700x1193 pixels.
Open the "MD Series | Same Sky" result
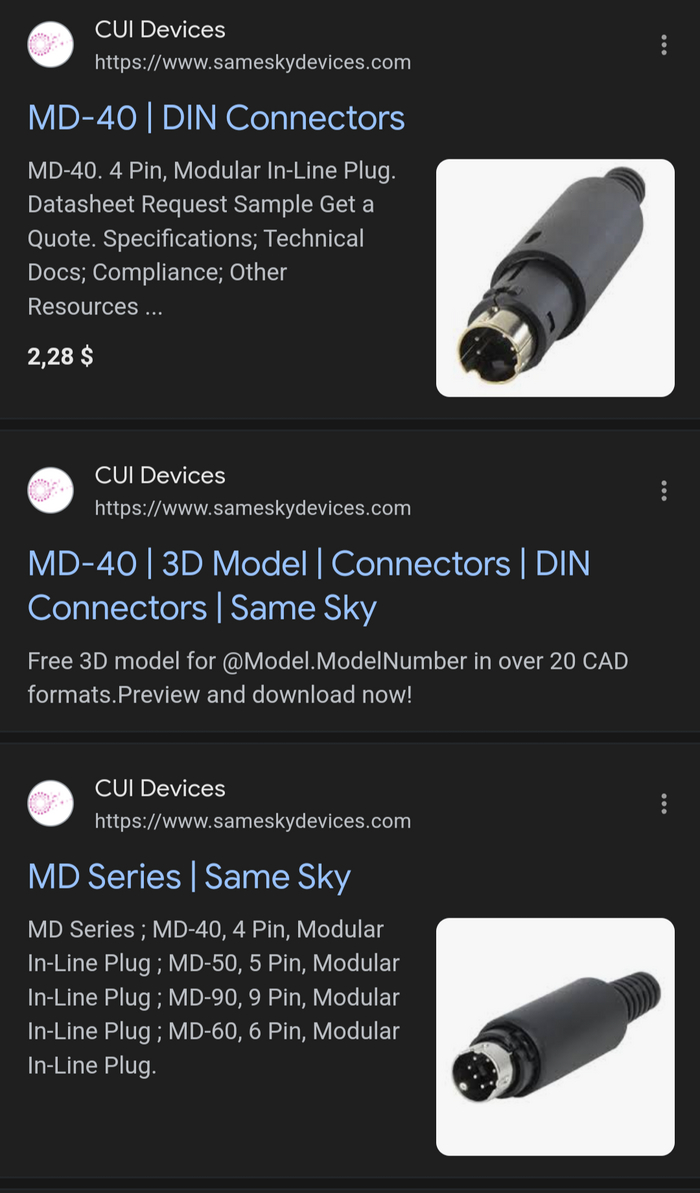189,877
